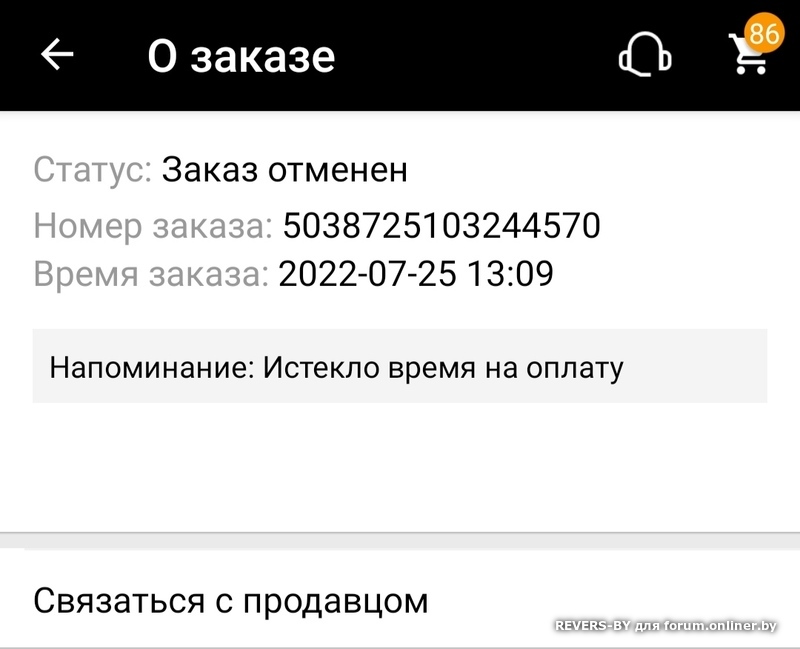Viewport: 800px width, 649px height.
Task: Go back from the order details
Action: [x=57, y=55]
